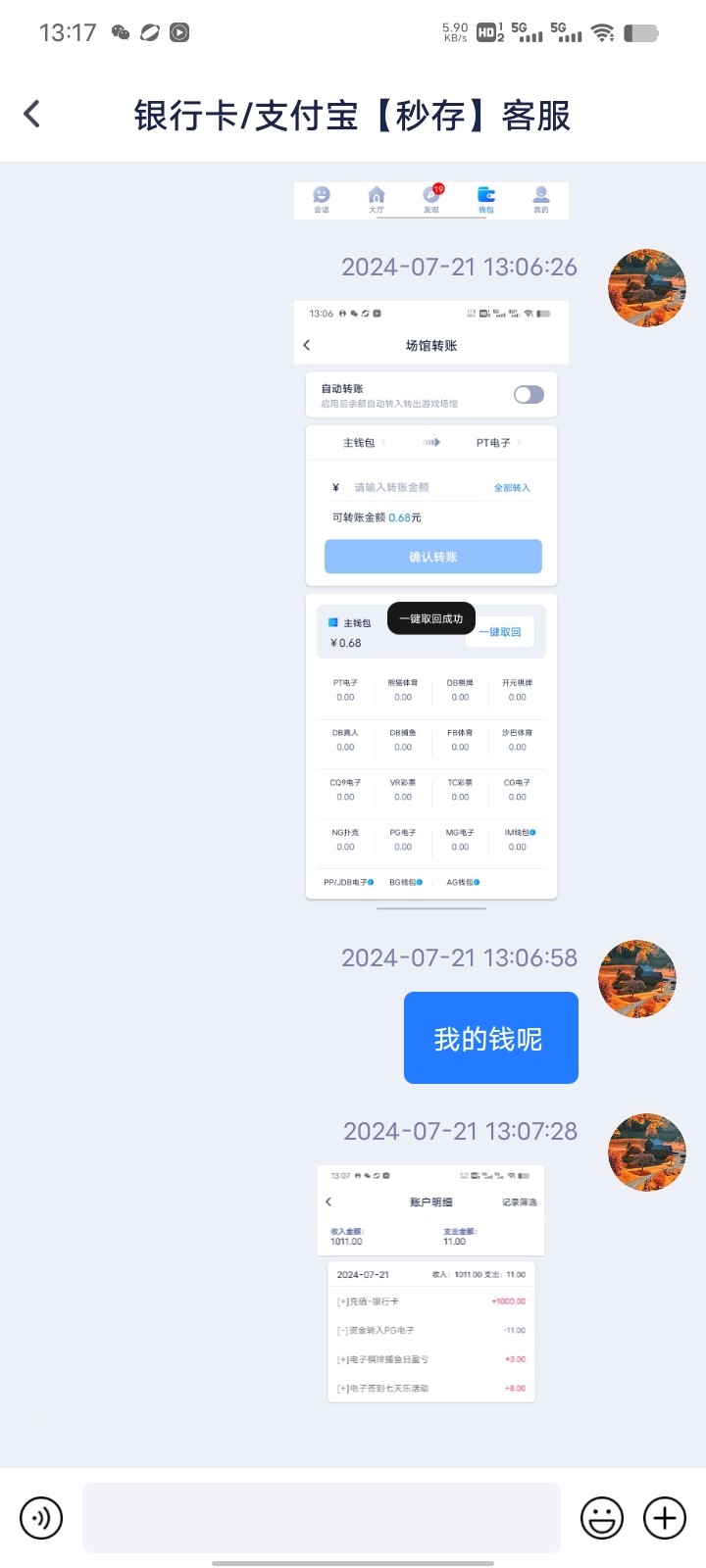The image size is (706, 1568).
Task: Open the 账户明细 screenshot image in chat
Action: pos(431,1284)
